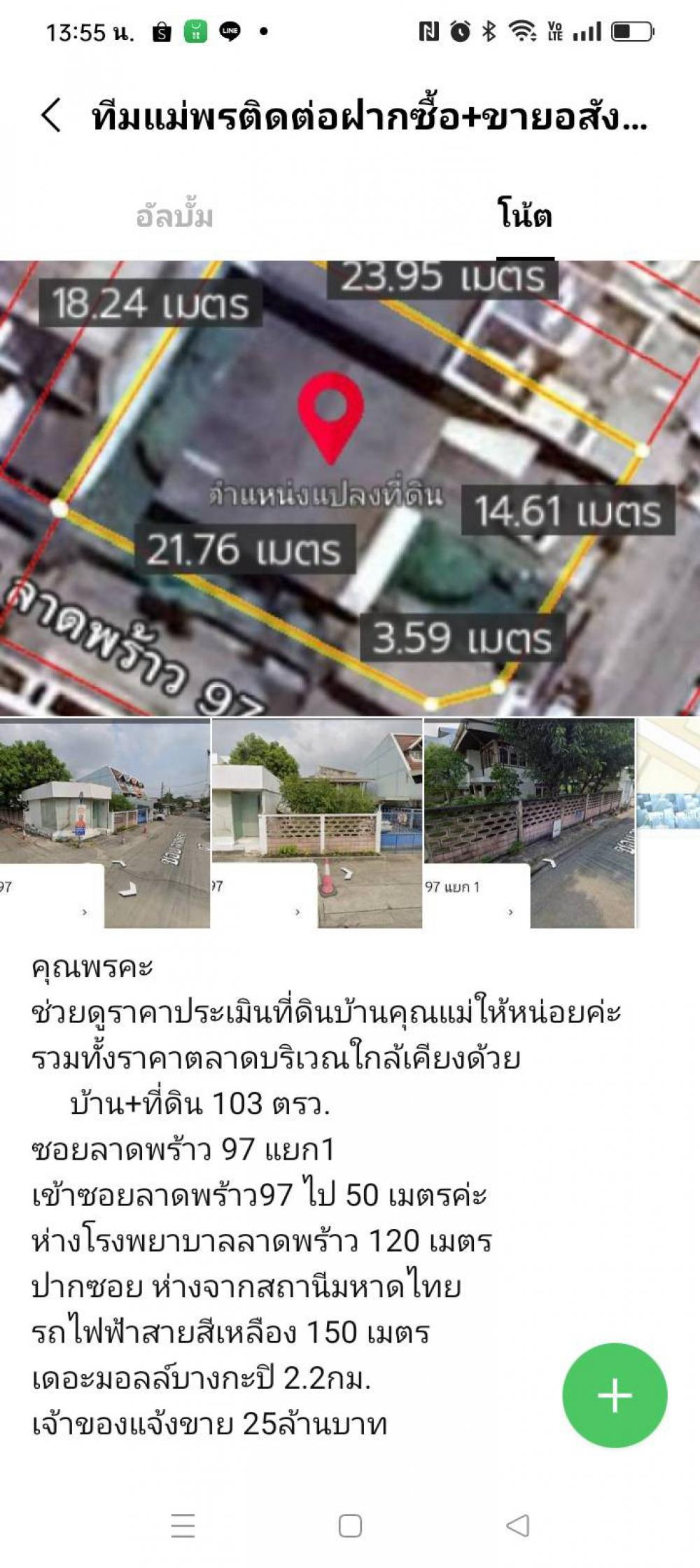The image size is (700, 1568).
Task: View the street photo labeled 97 แยก 1
Action: tap(529, 823)
